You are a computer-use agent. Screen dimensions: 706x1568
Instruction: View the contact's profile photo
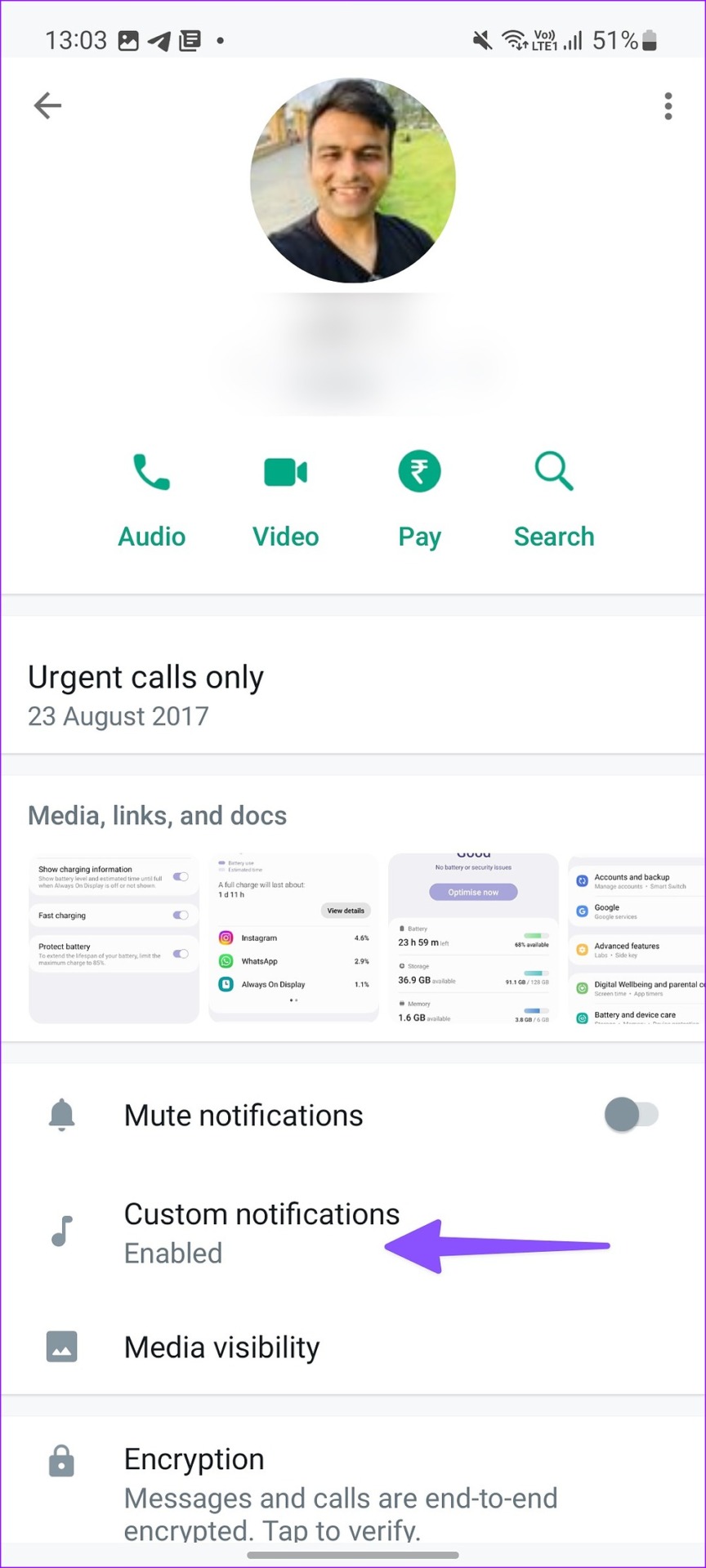coord(353,180)
